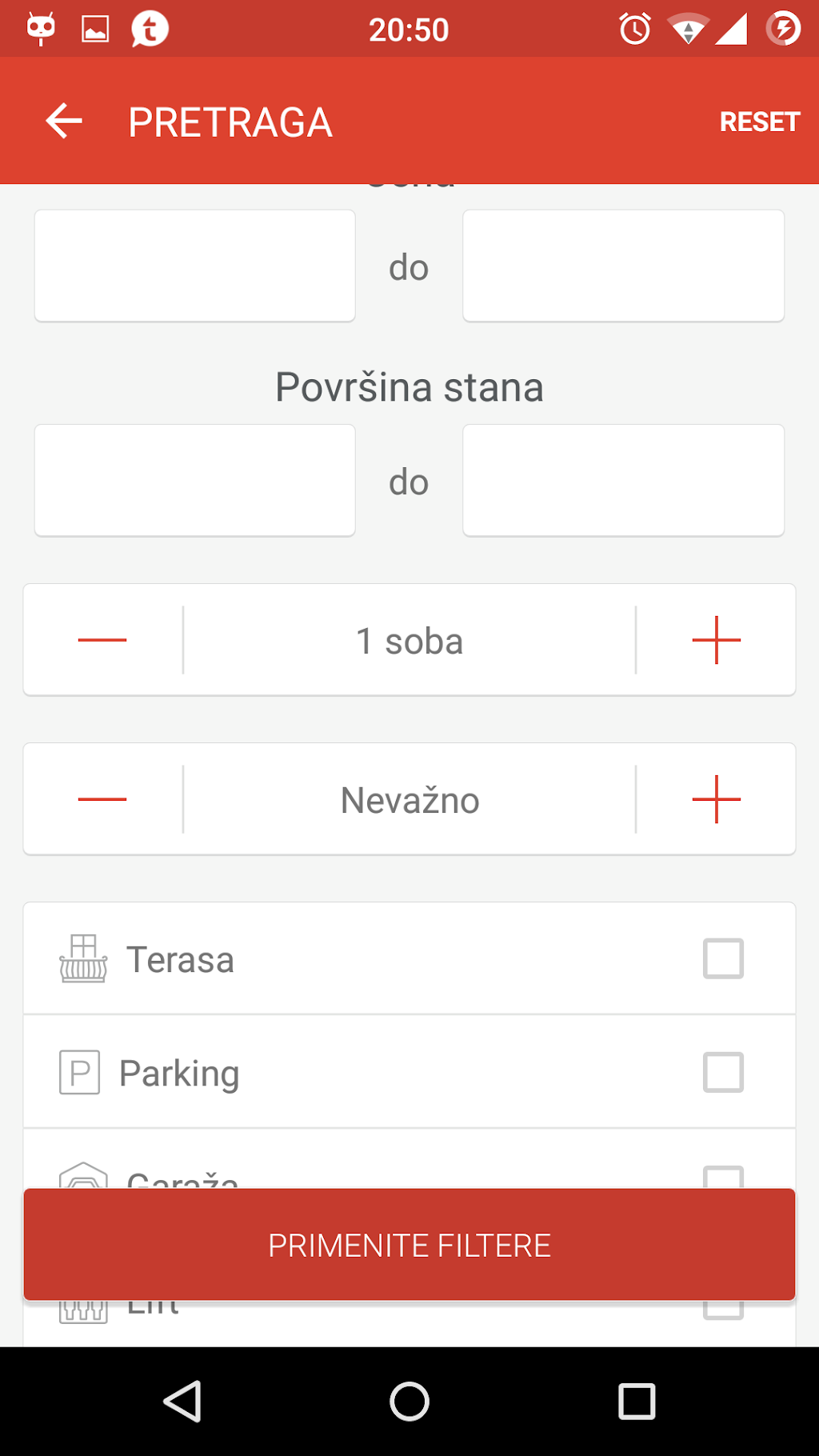Focus the maximum price field

tap(623, 266)
